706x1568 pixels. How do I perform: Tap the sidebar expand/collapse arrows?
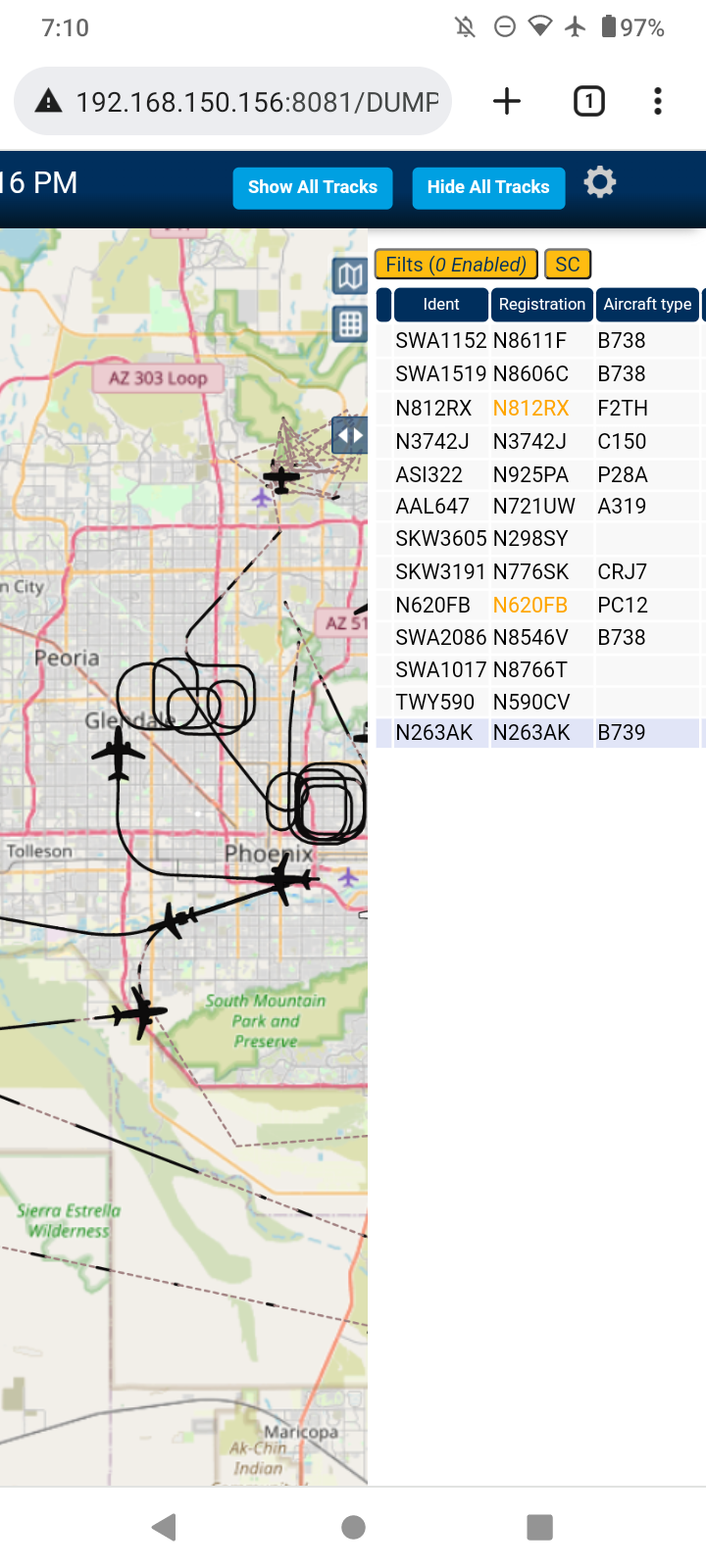click(350, 434)
